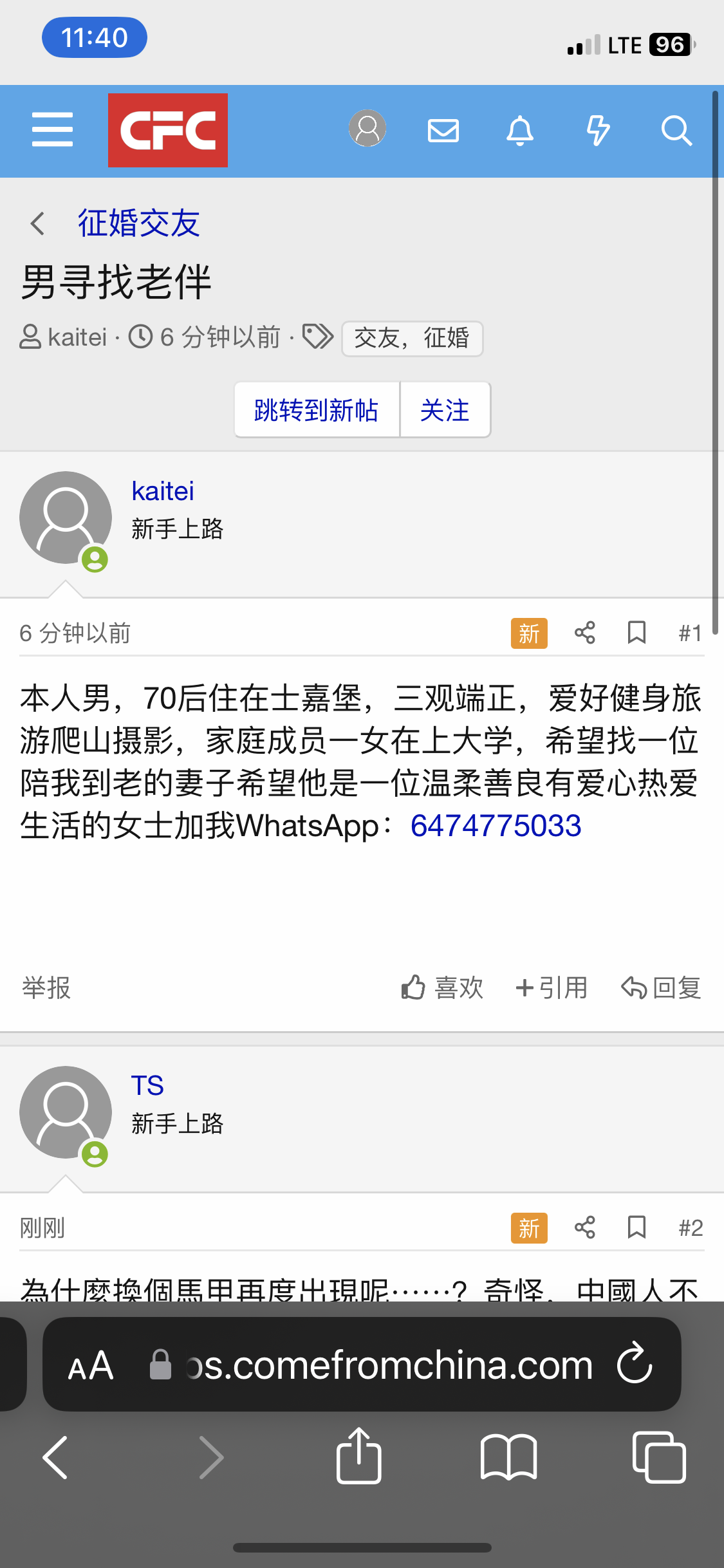The height and width of the screenshot is (1568, 724).
Task: Open TS's user profile
Action: (147, 1086)
